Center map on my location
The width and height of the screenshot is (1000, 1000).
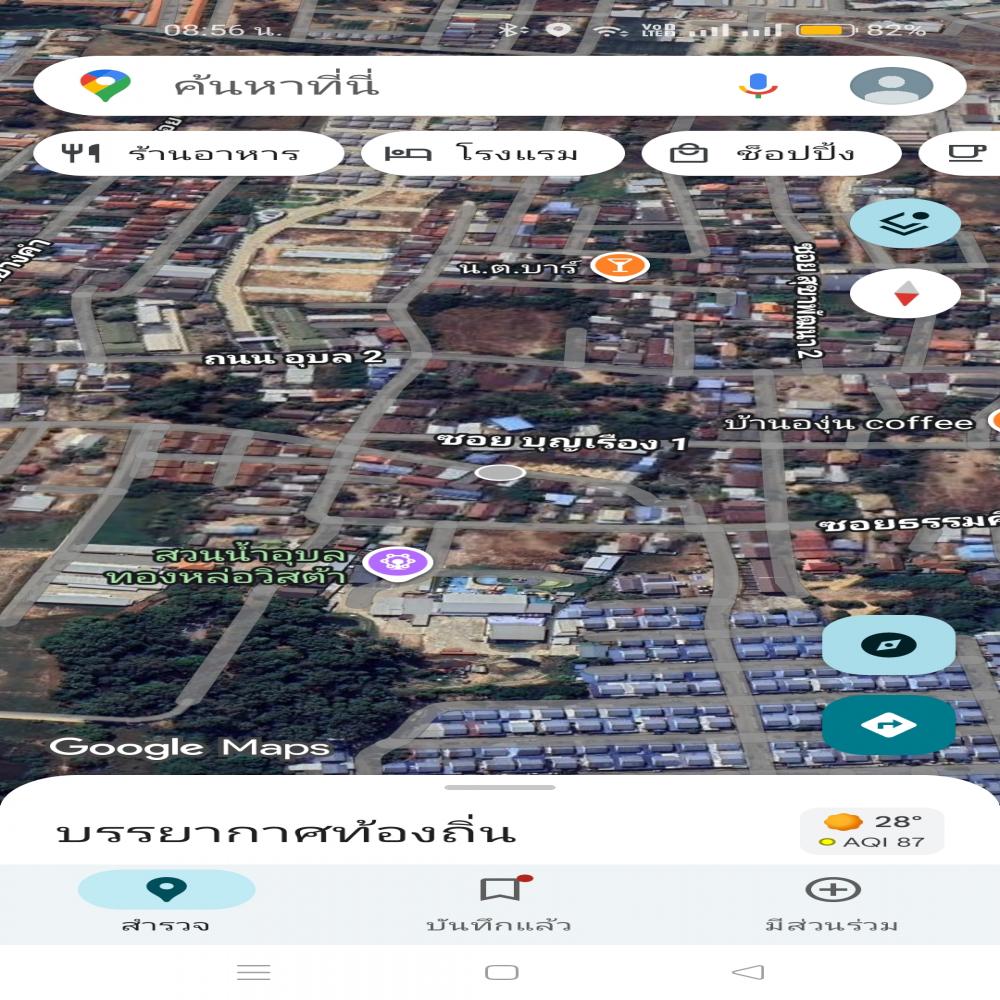pos(888,645)
